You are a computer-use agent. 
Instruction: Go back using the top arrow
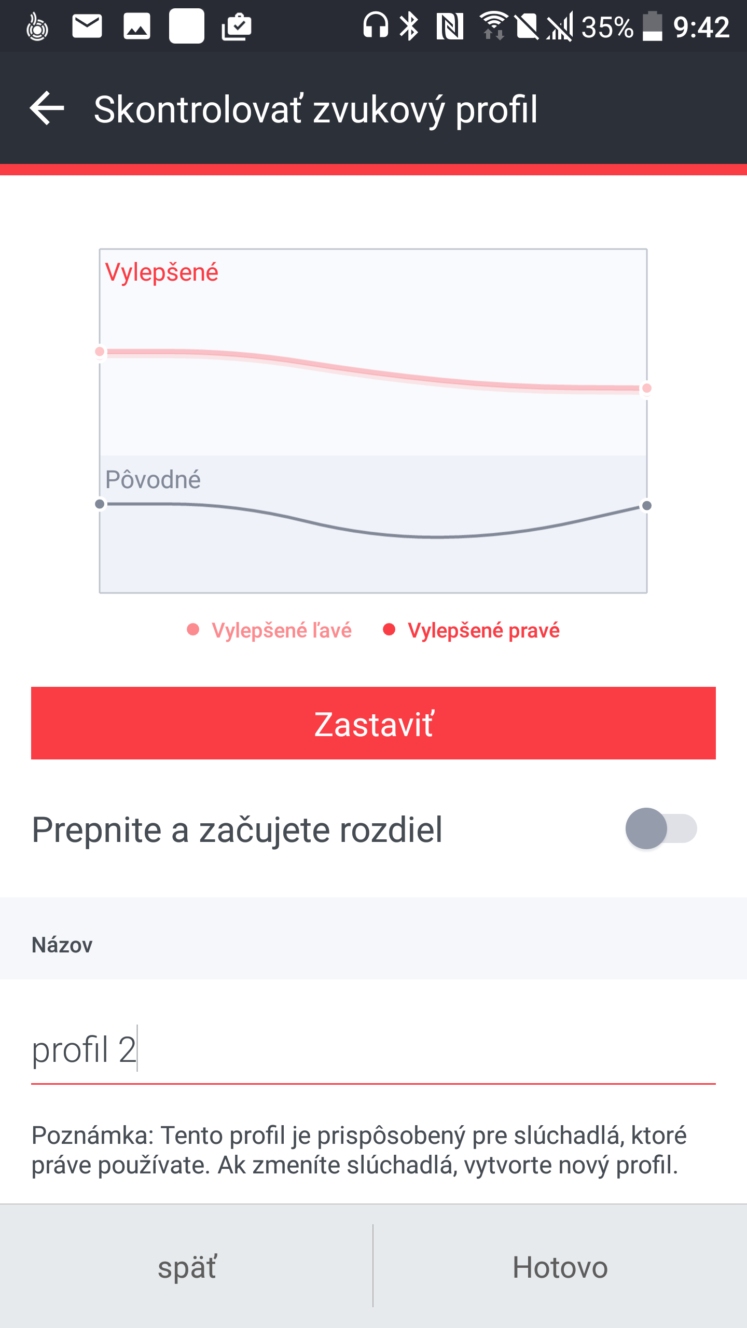click(x=47, y=108)
